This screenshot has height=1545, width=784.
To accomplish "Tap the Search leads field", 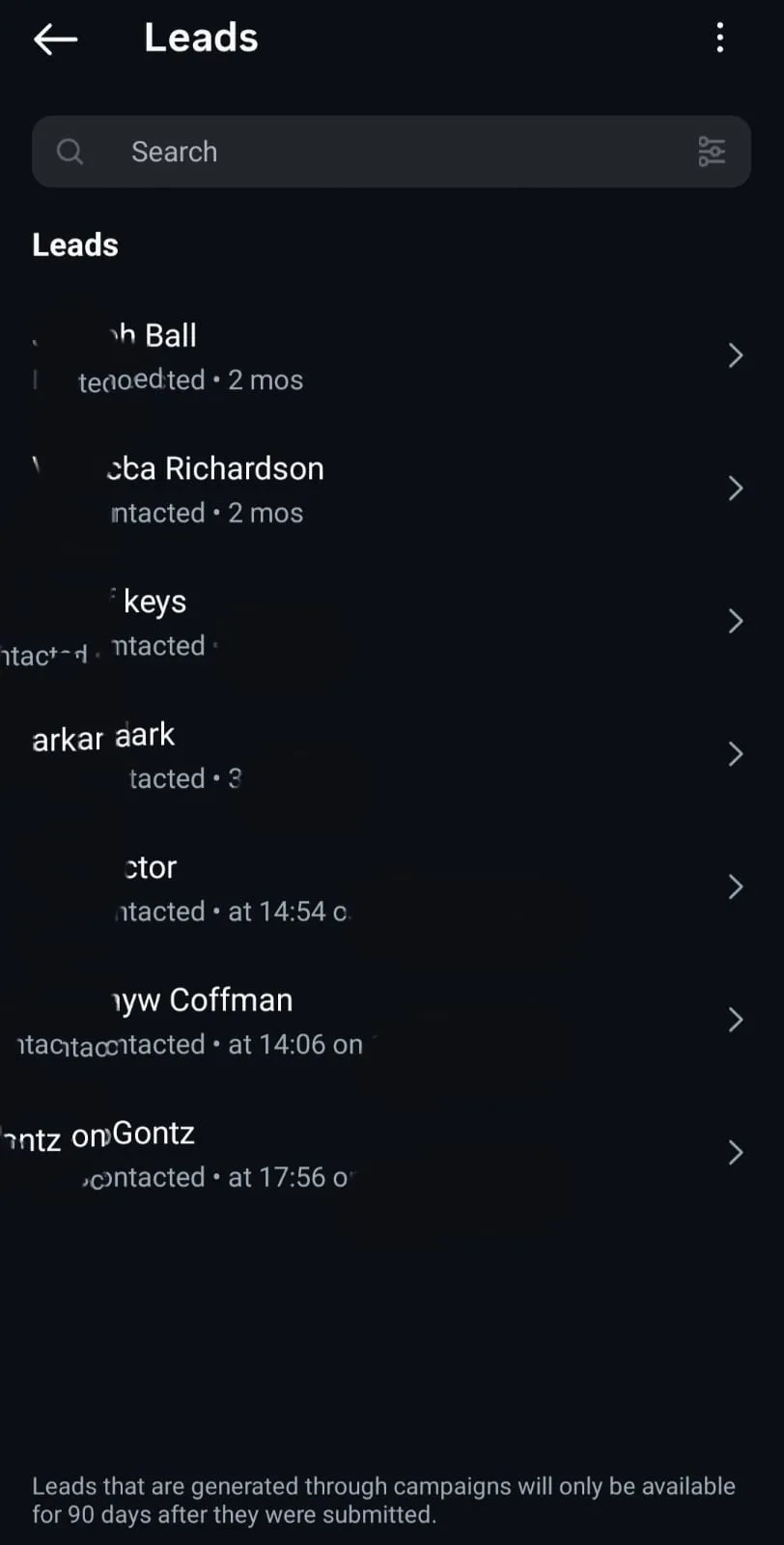I will pyautogui.click(x=391, y=152).
